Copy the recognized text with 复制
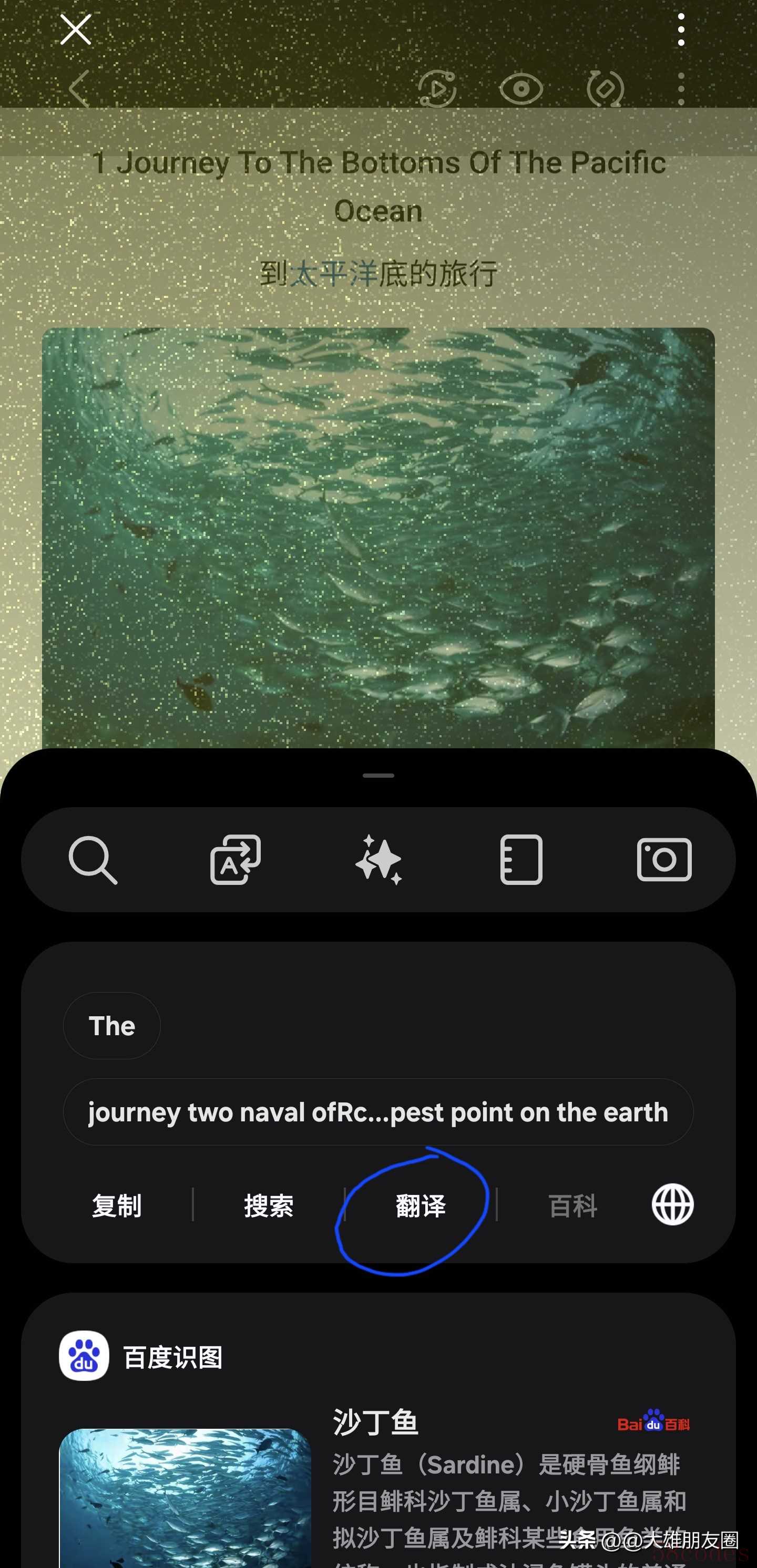This screenshot has width=757, height=1568. [x=117, y=1205]
